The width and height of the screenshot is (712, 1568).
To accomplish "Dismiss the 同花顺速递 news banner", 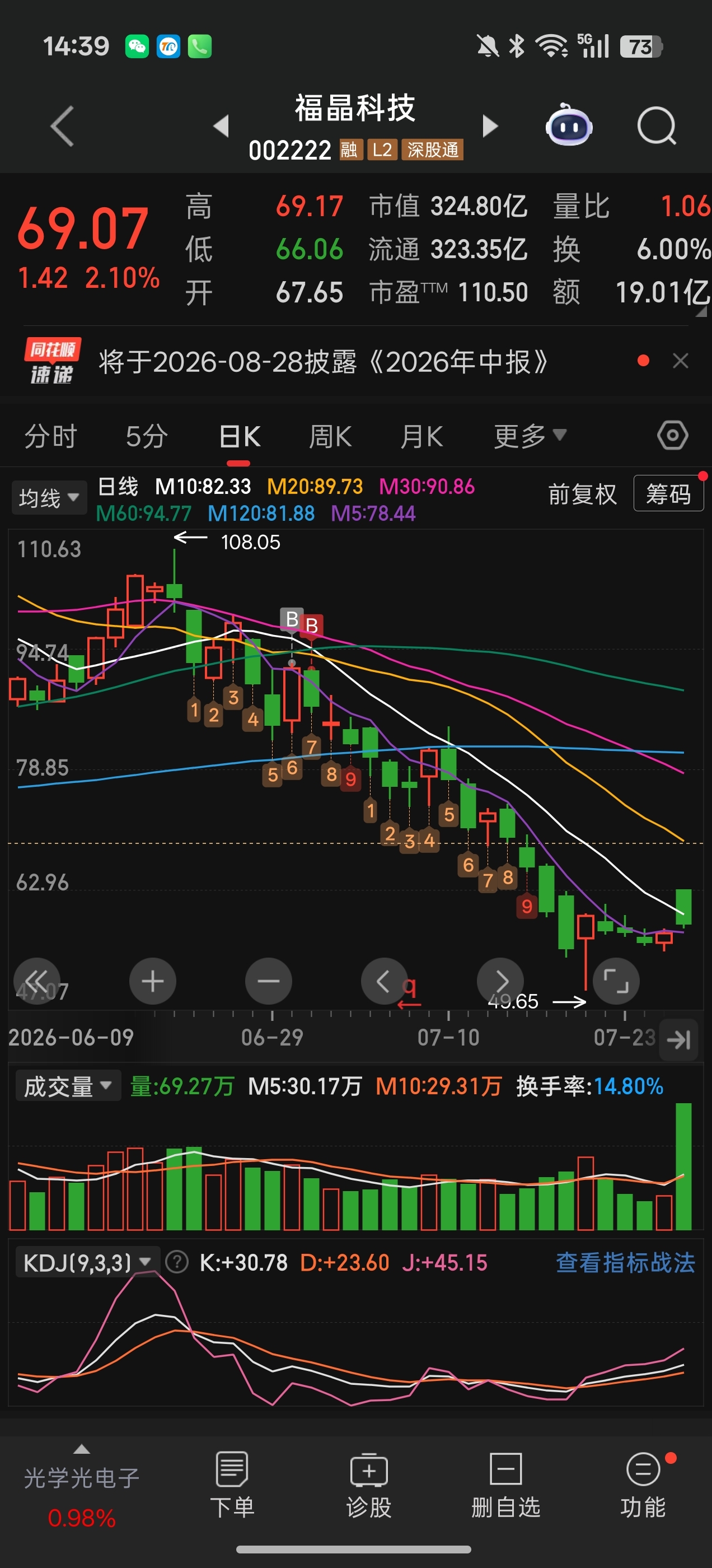I will point(680,361).
